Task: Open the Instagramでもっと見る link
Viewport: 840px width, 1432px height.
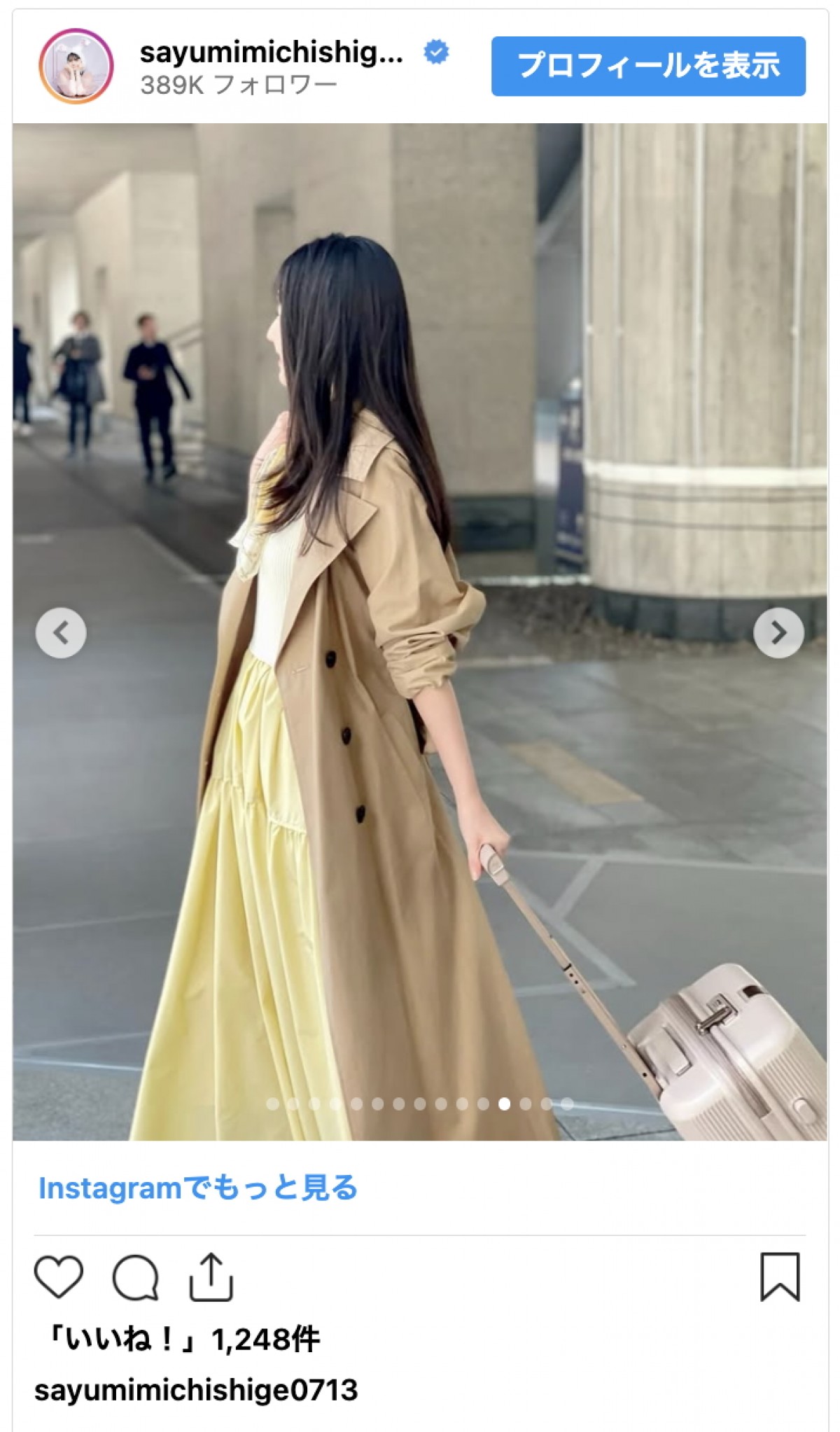Action: tap(198, 1188)
